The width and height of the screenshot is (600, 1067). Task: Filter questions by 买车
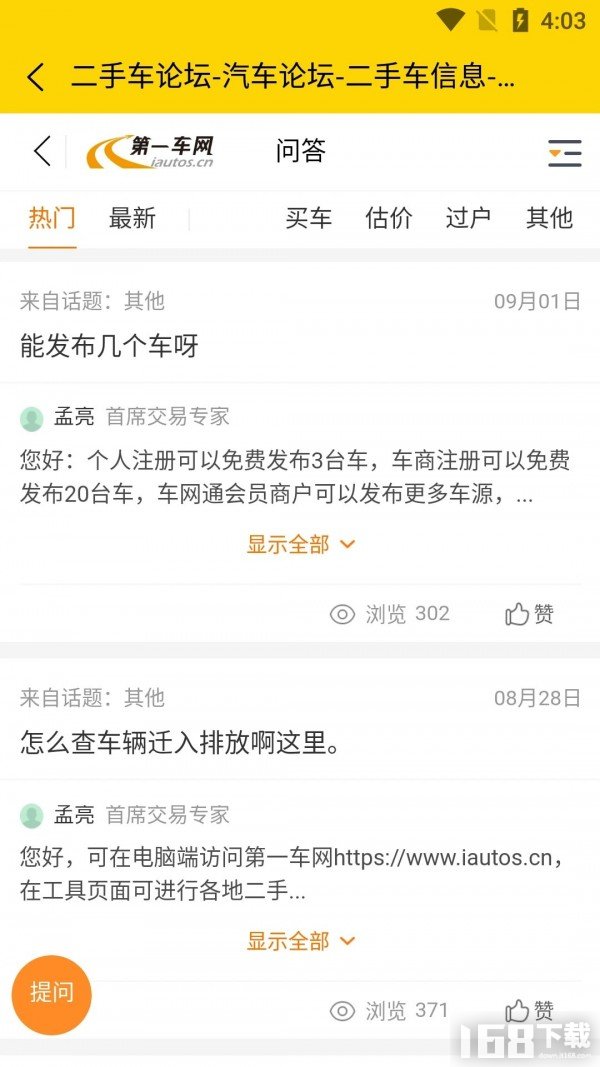point(308,218)
